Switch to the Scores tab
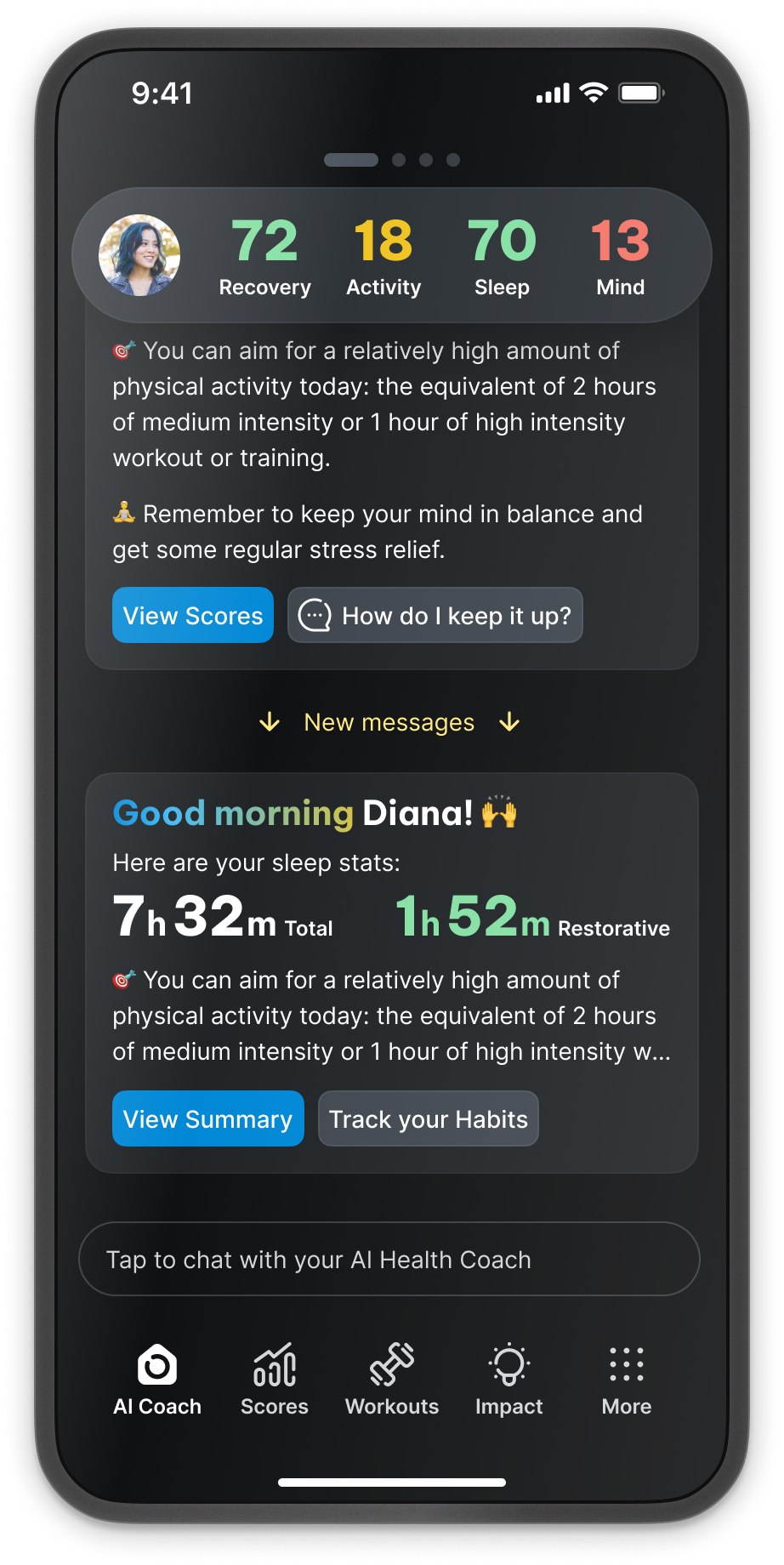Screen dimensions: 784x1565 (x=275, y=1380)
